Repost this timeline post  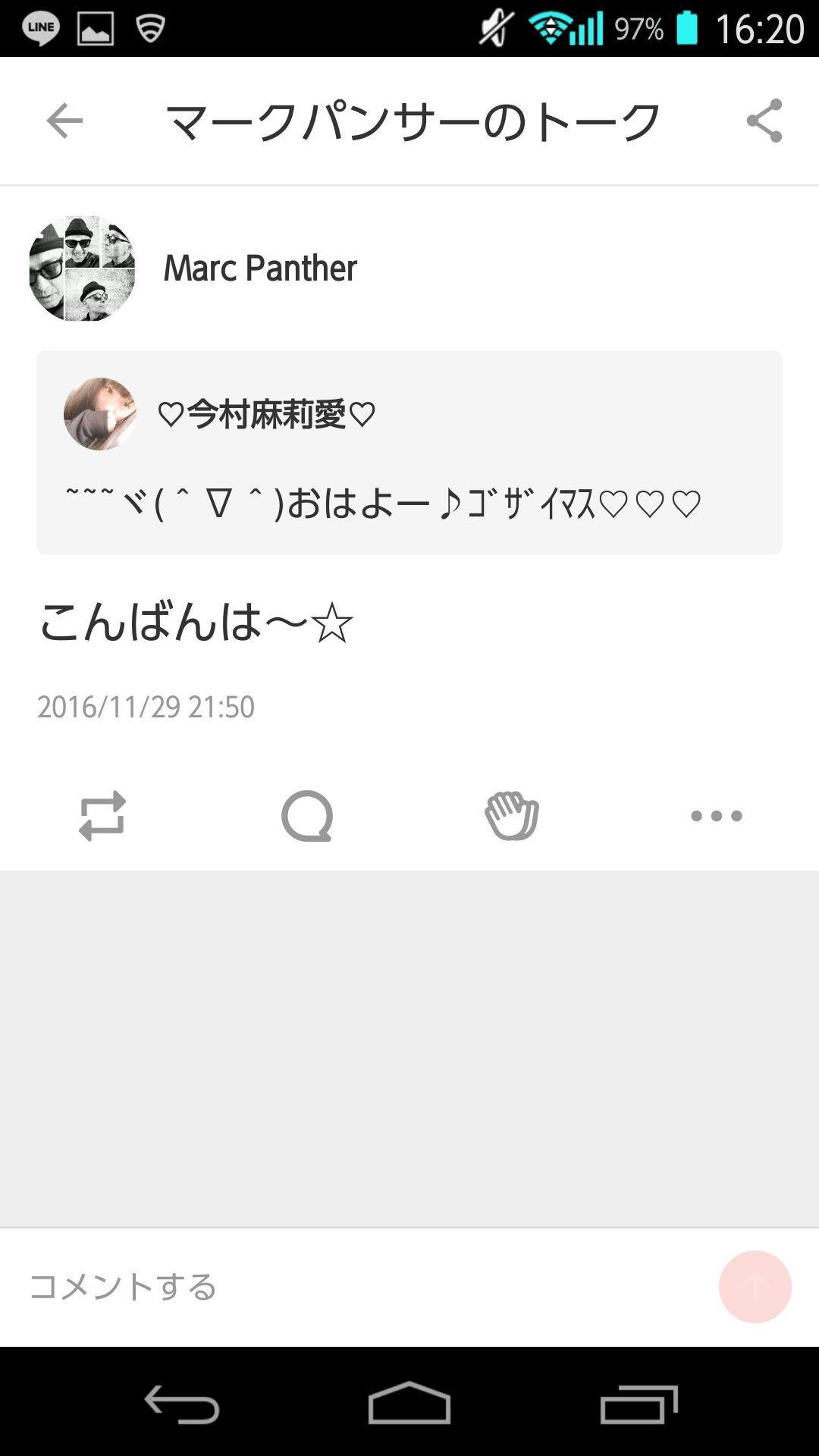(x=102, y=815)
